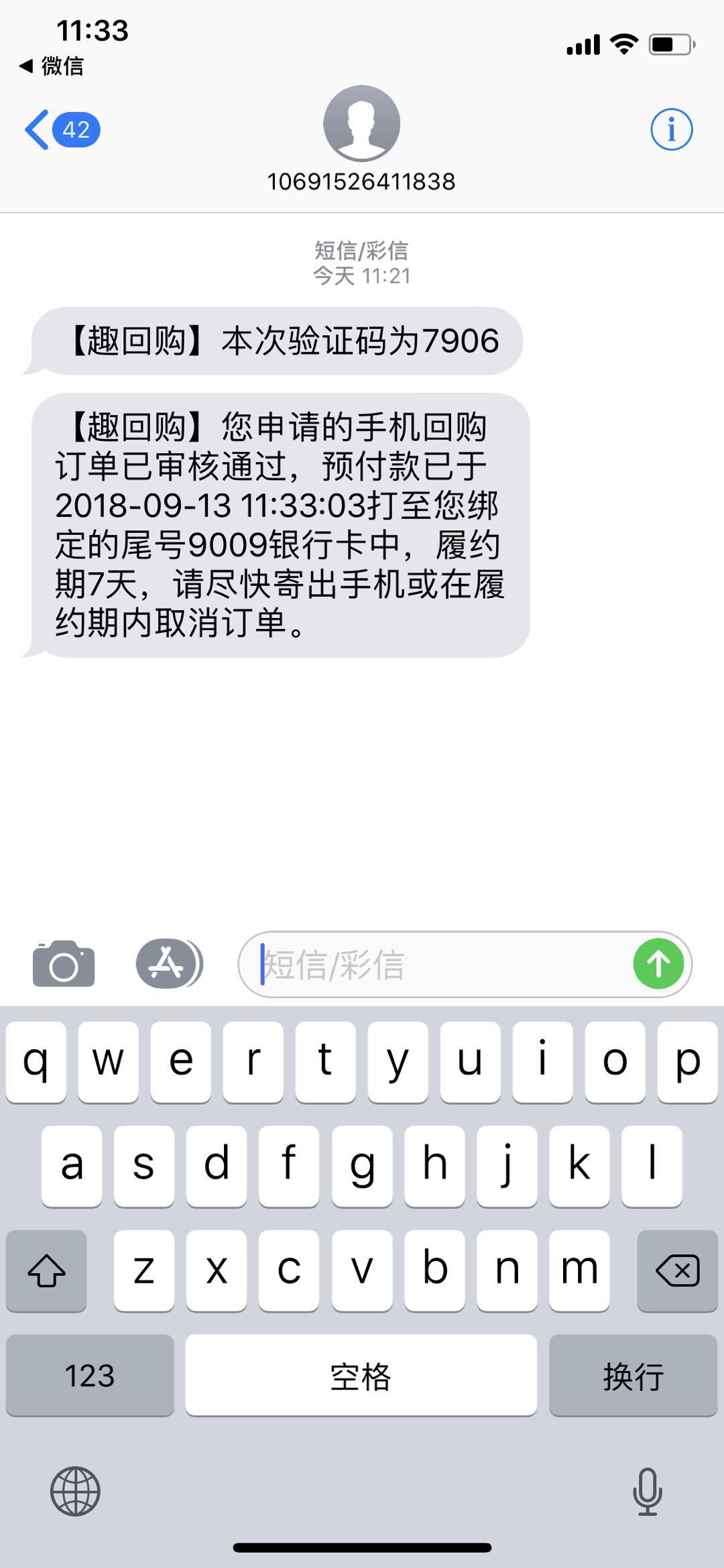Tap the 空格 space key
This screenshot has width=724, height=1568.
click(x=361, y=1376)
